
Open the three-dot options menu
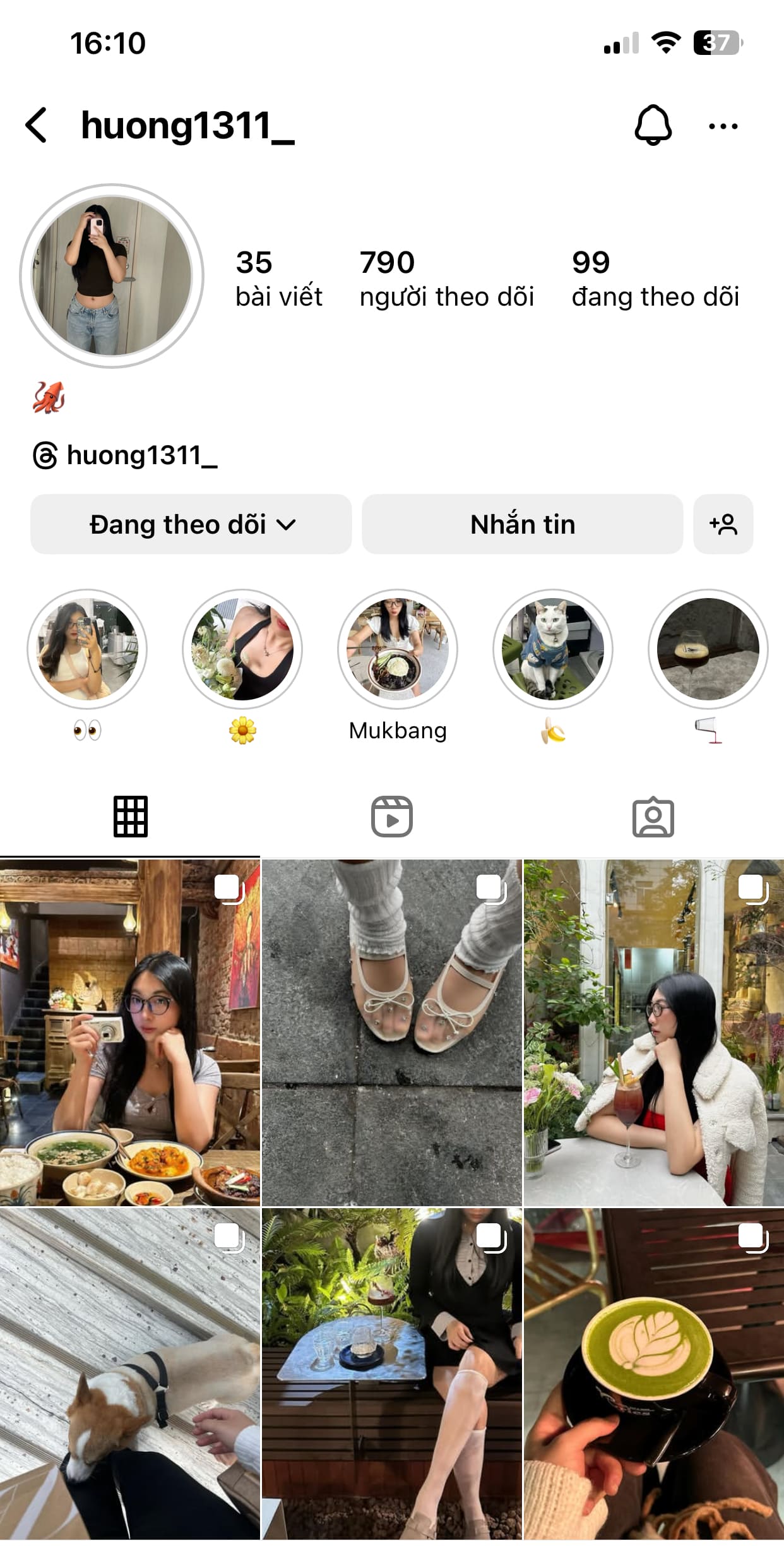click(723, 126)
